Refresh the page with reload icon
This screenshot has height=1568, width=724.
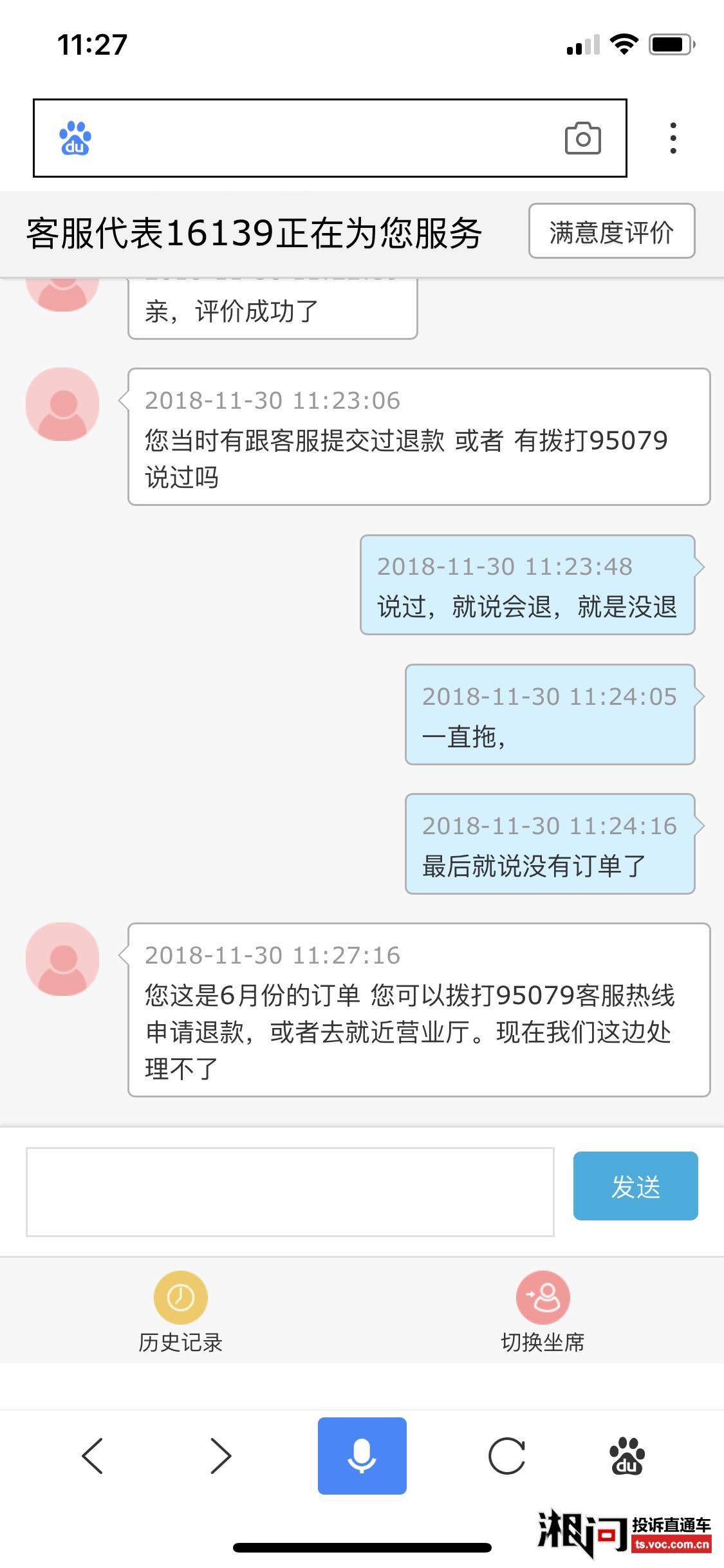point(506,1456)
